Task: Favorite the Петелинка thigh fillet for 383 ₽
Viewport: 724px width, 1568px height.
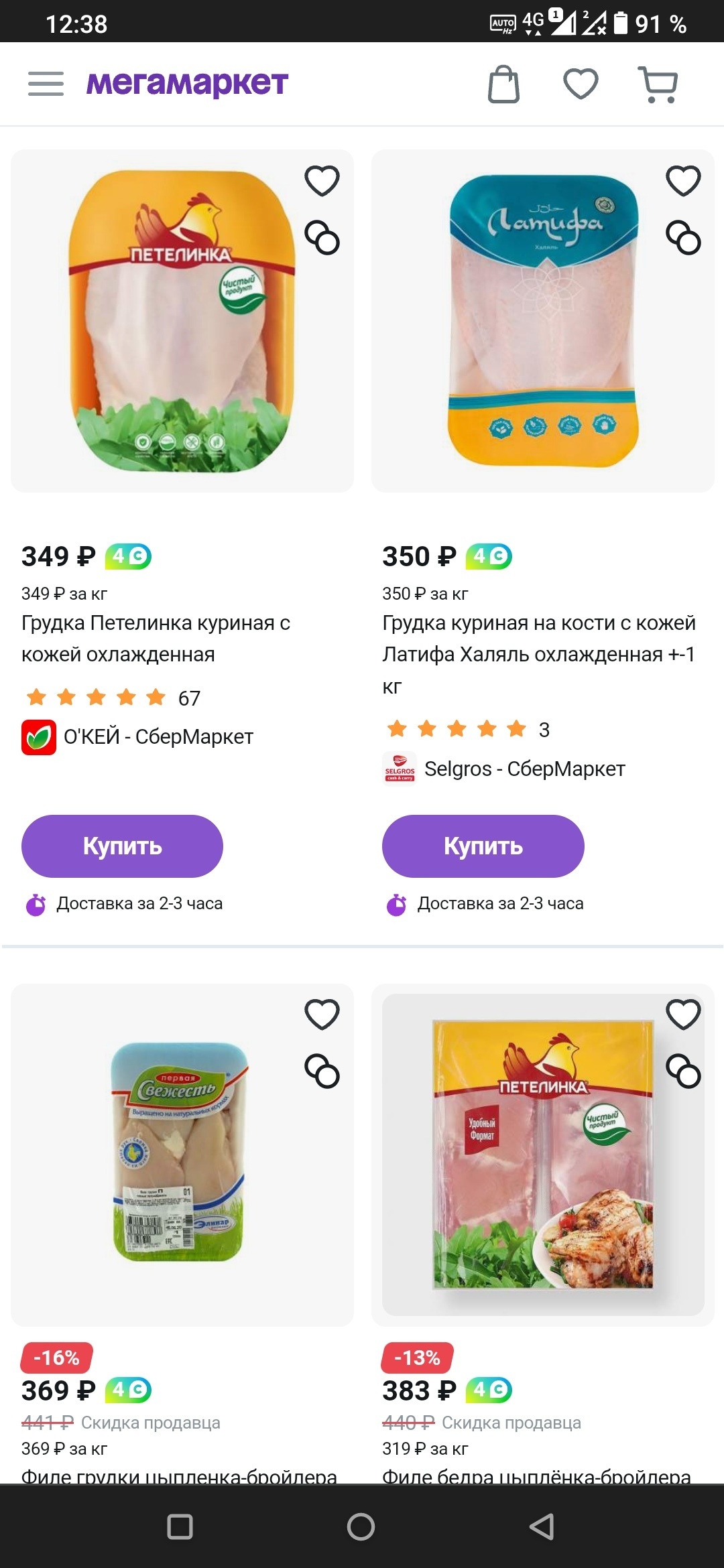Action: 682,1015
